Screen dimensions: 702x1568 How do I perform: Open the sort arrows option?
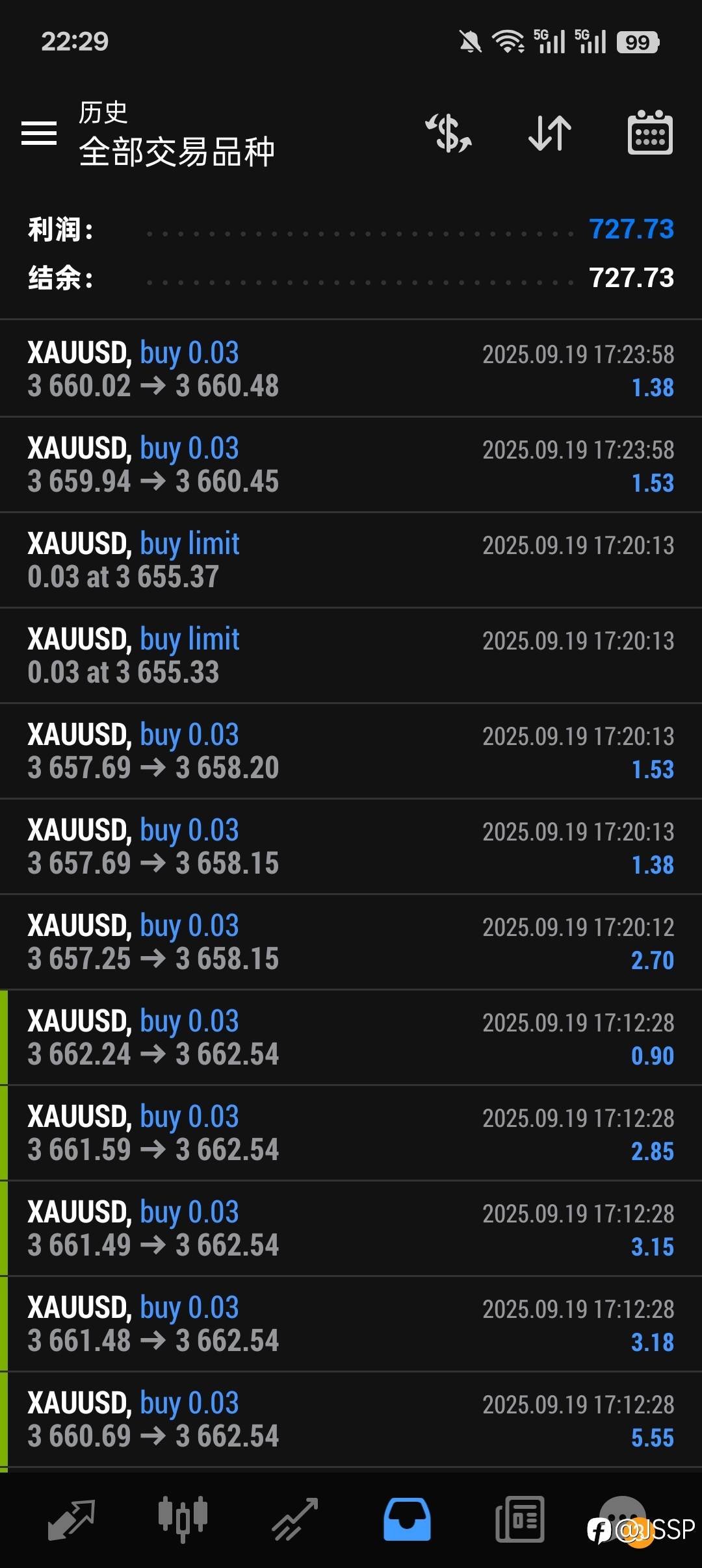click(550, 133)
